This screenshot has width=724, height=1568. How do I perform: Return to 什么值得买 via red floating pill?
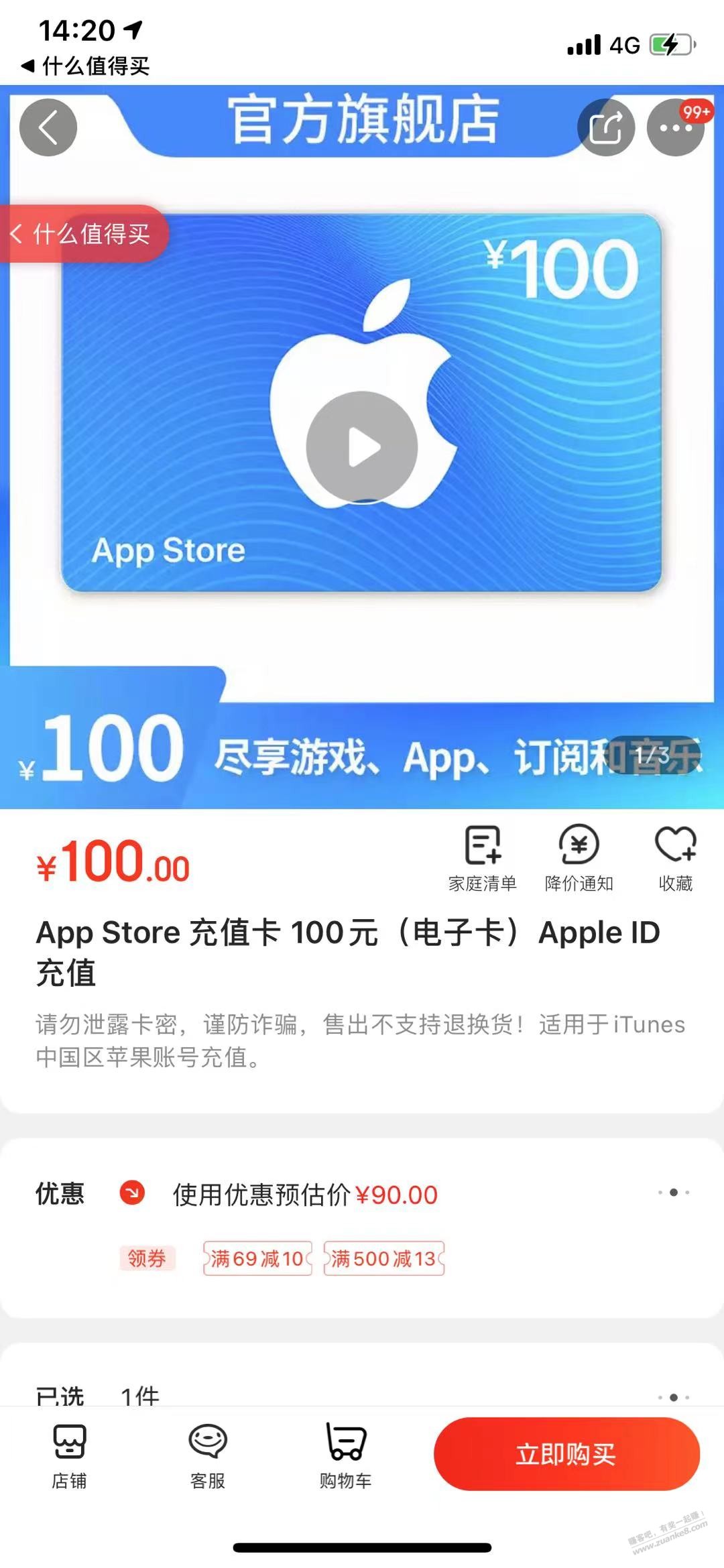click(x=83, y=234)
